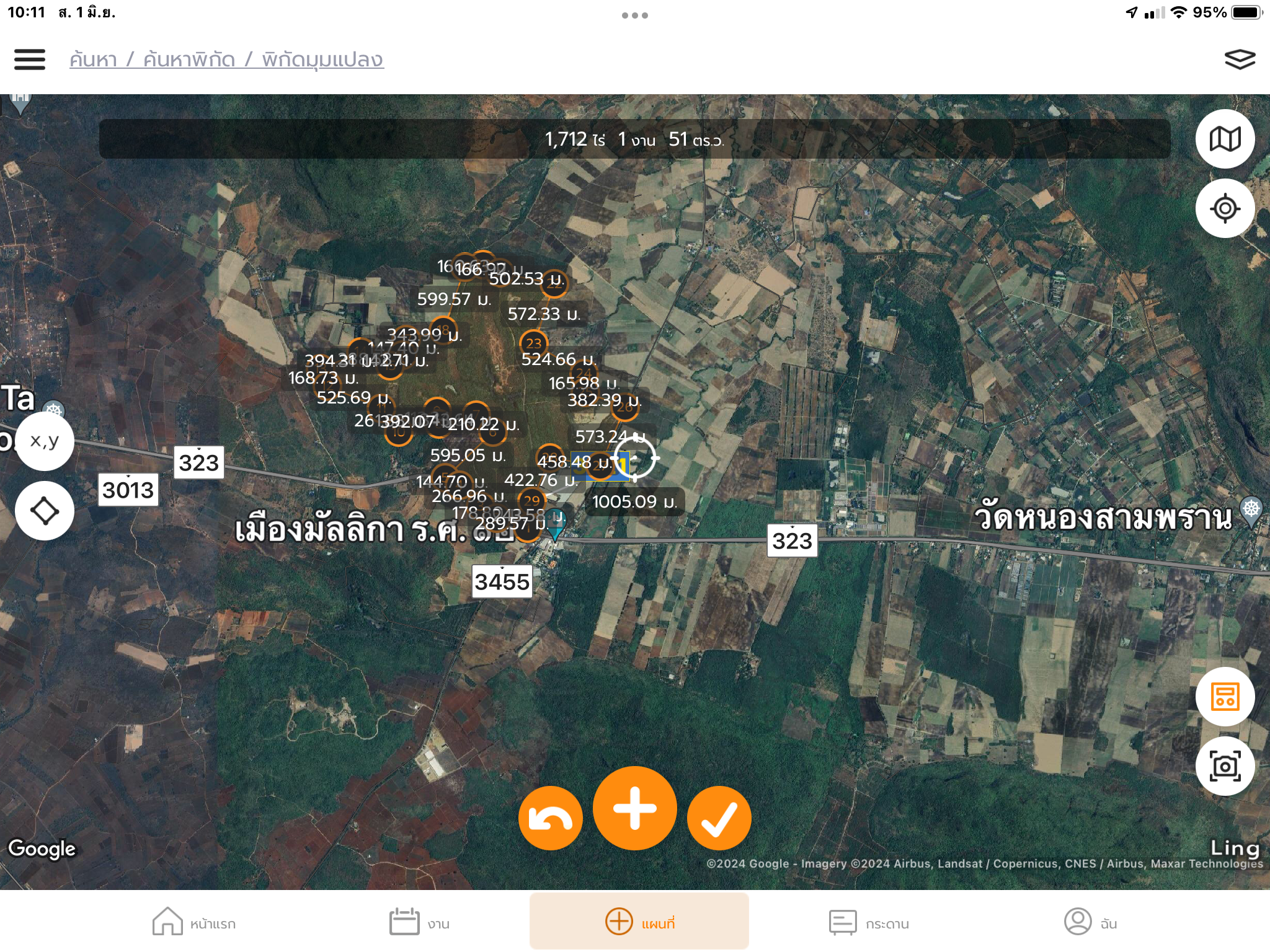
Task: Undo the last plotted point
Action: 550,818
